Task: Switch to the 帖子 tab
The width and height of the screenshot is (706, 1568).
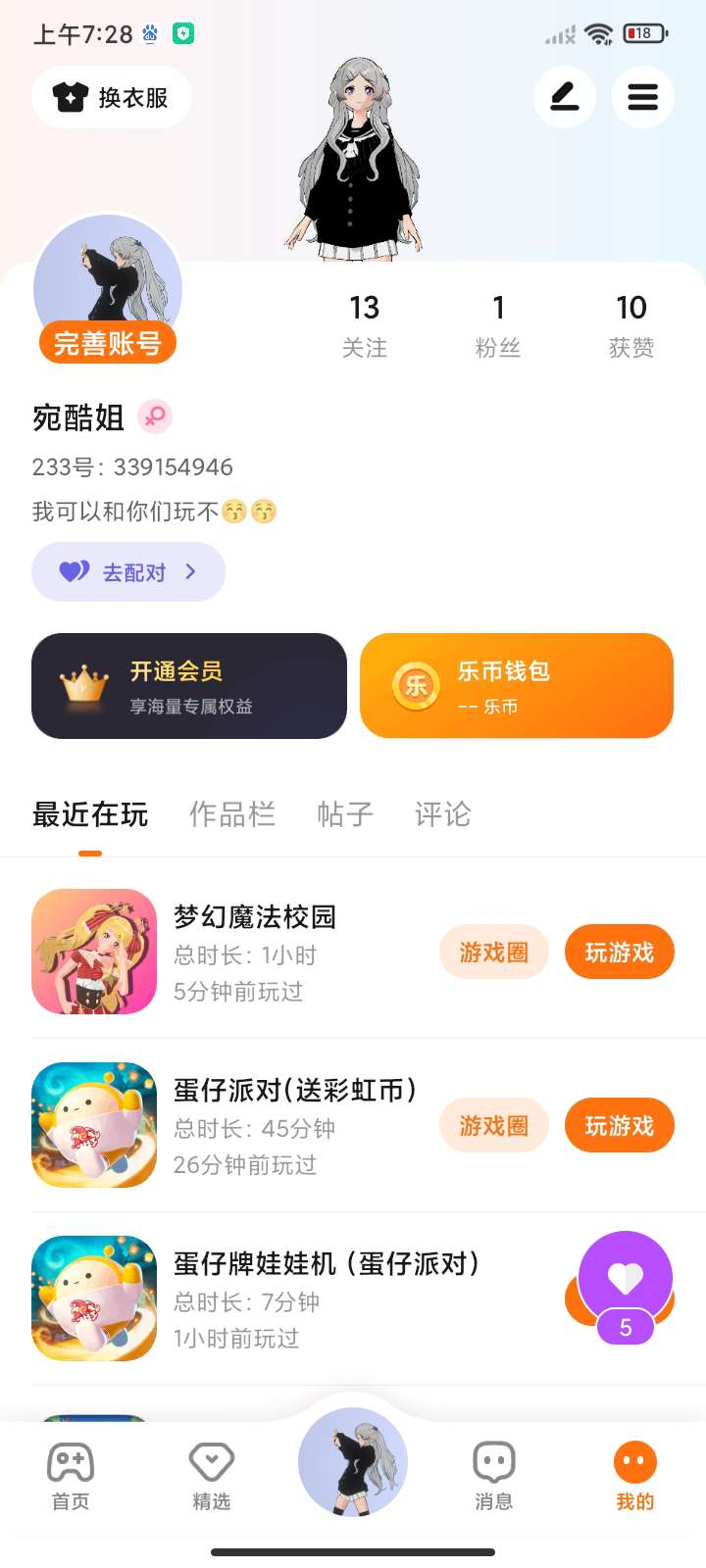Action: [345, 814]
